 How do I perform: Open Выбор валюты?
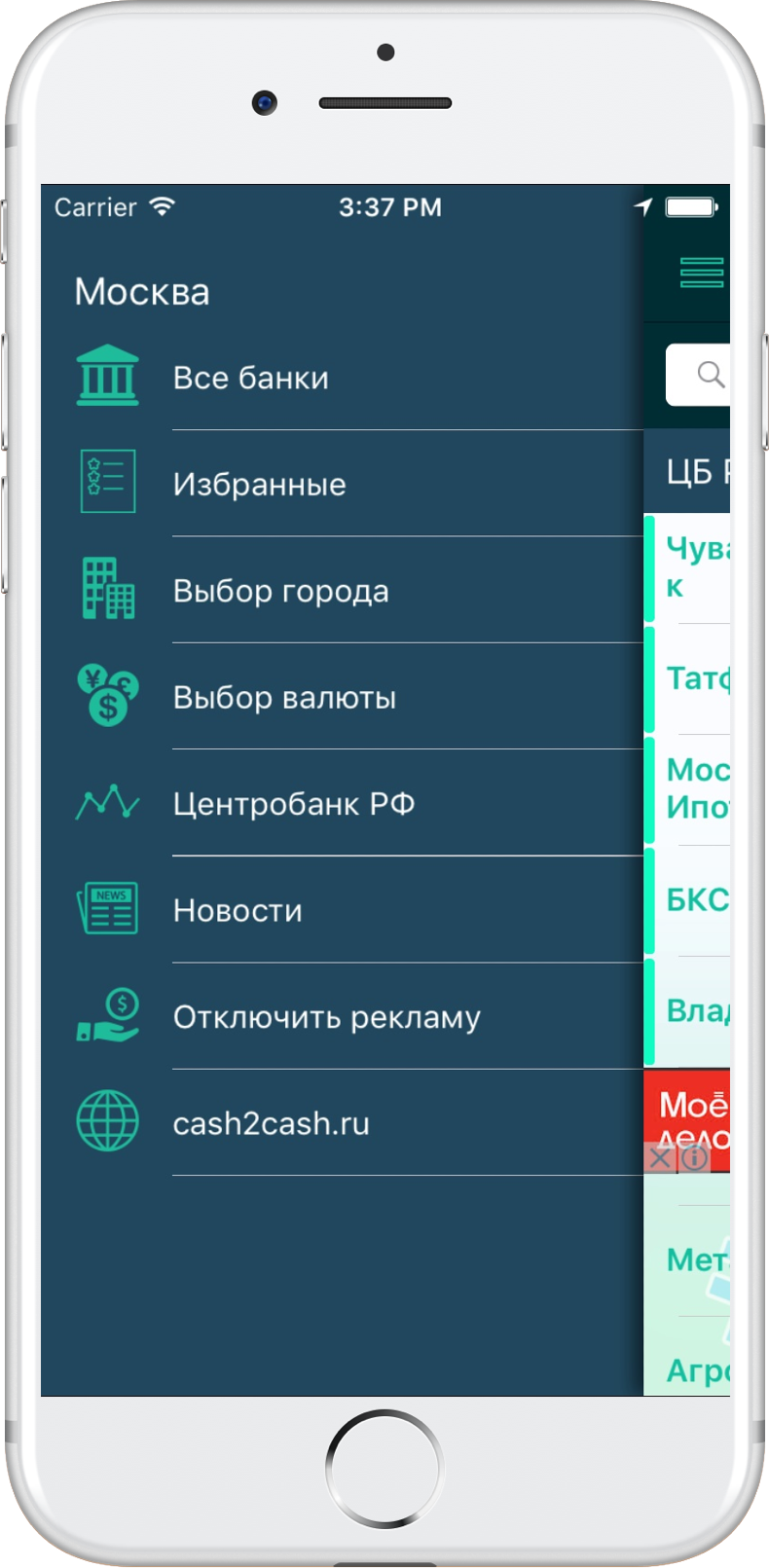click(x=284, y=697)
